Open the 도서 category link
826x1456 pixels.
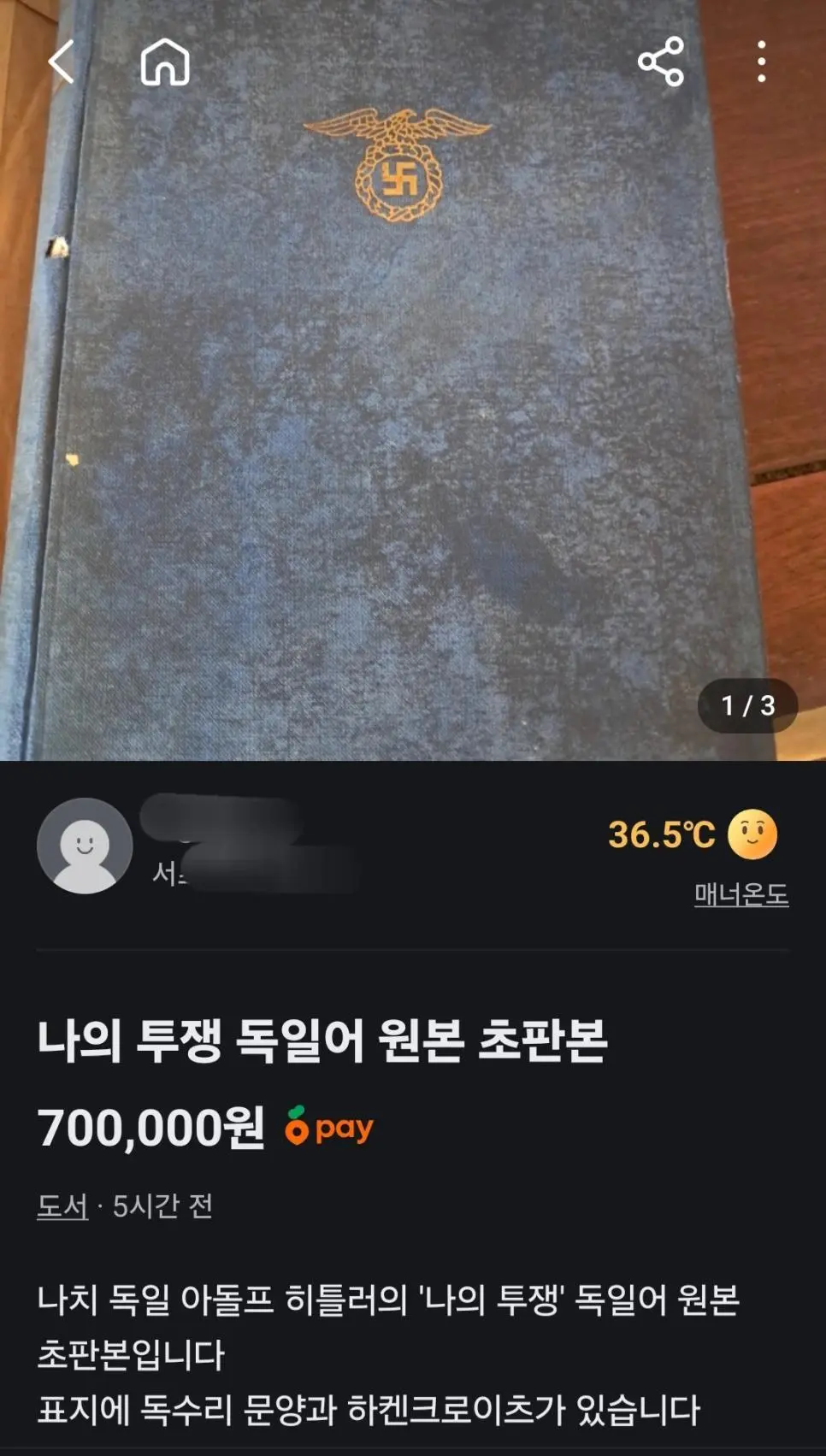coord(62,1206)
